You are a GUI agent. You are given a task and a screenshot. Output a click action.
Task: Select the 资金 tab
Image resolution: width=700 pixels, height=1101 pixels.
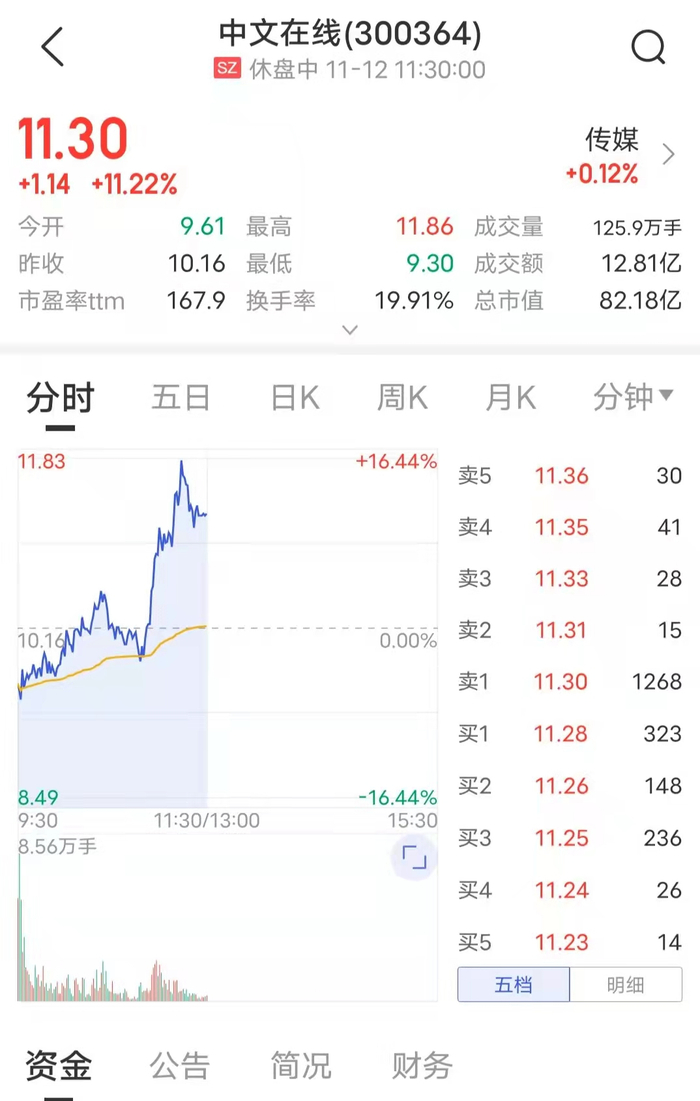tap(59, 1065)
